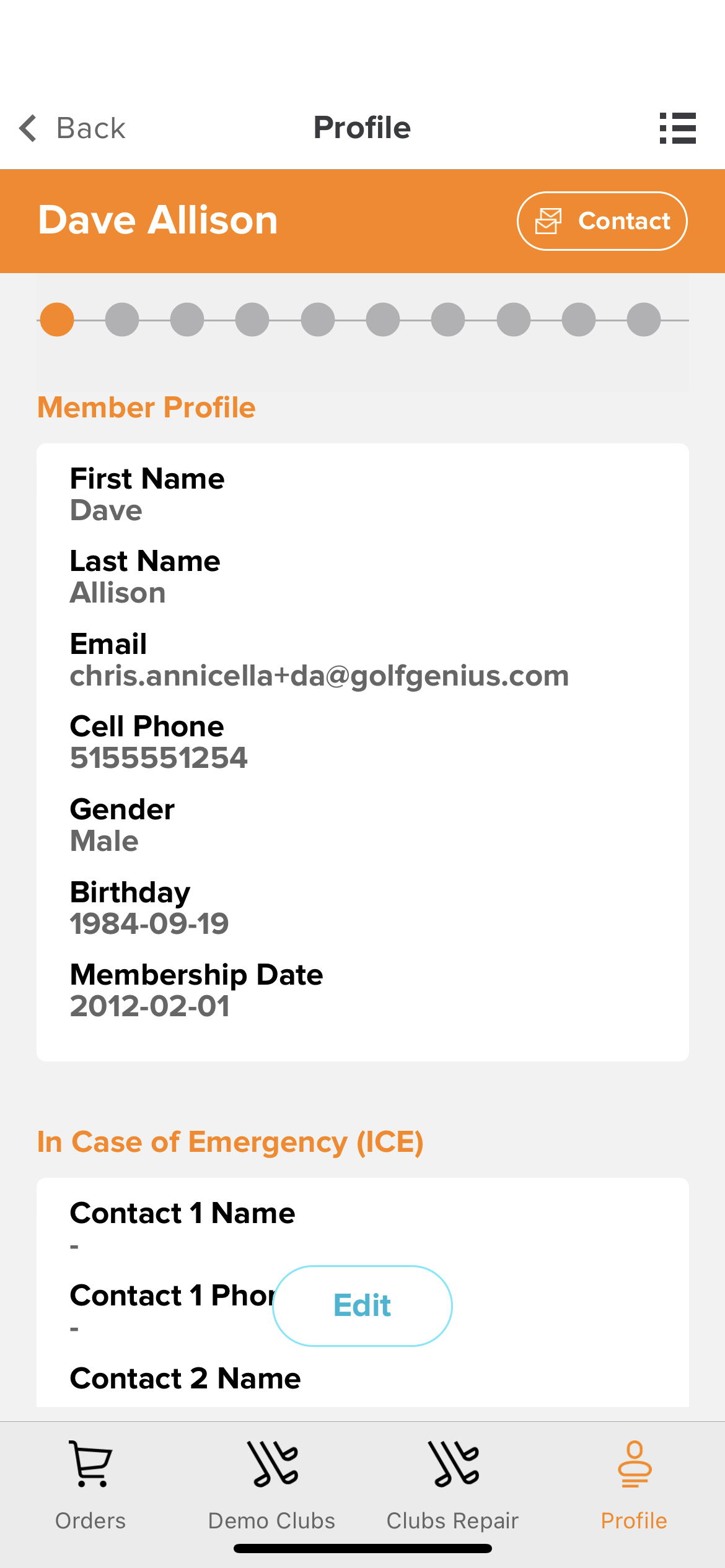Jump to the second profile section dot

coord(122,320)
